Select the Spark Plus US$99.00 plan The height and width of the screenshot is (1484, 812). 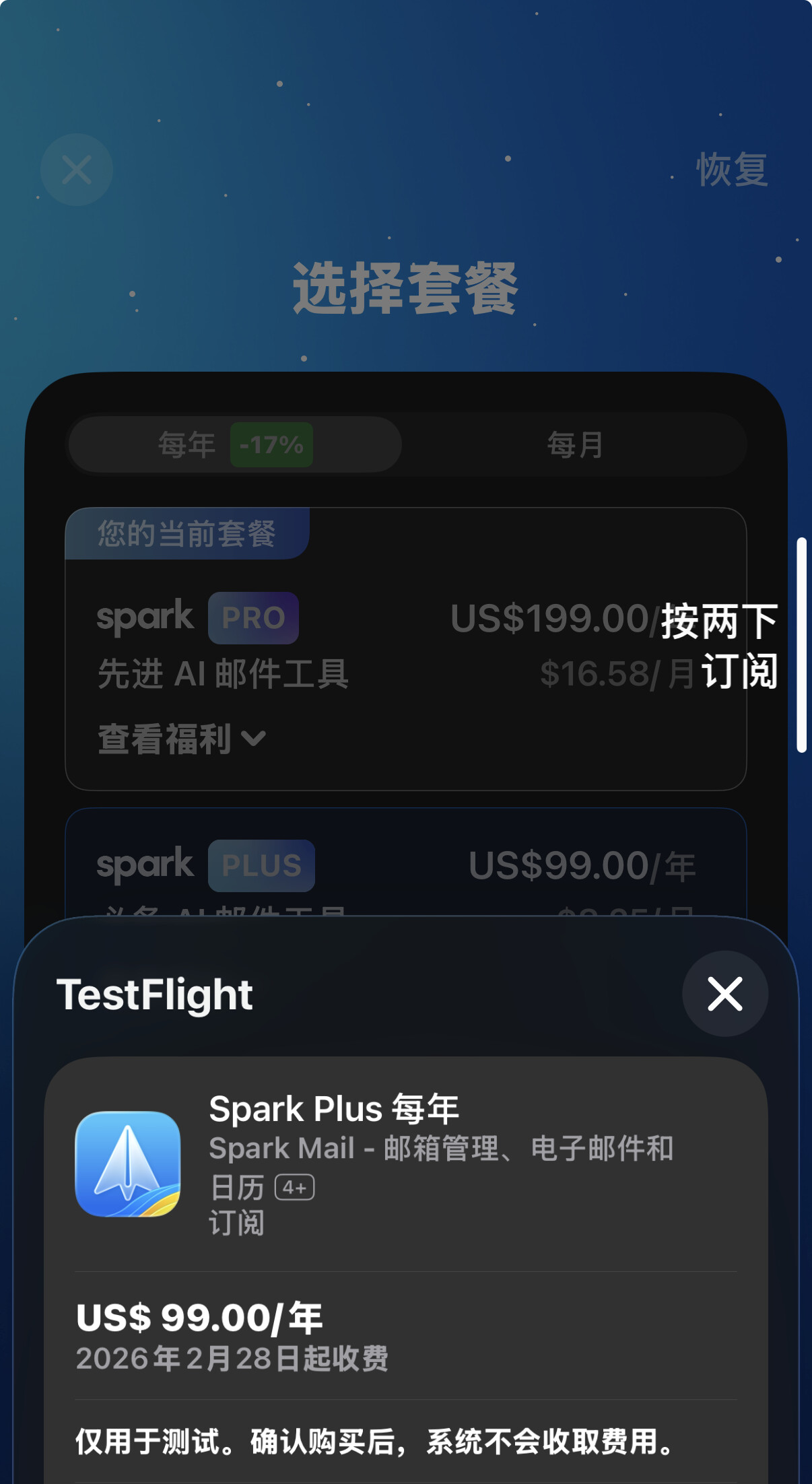click(x=406, y=863)
